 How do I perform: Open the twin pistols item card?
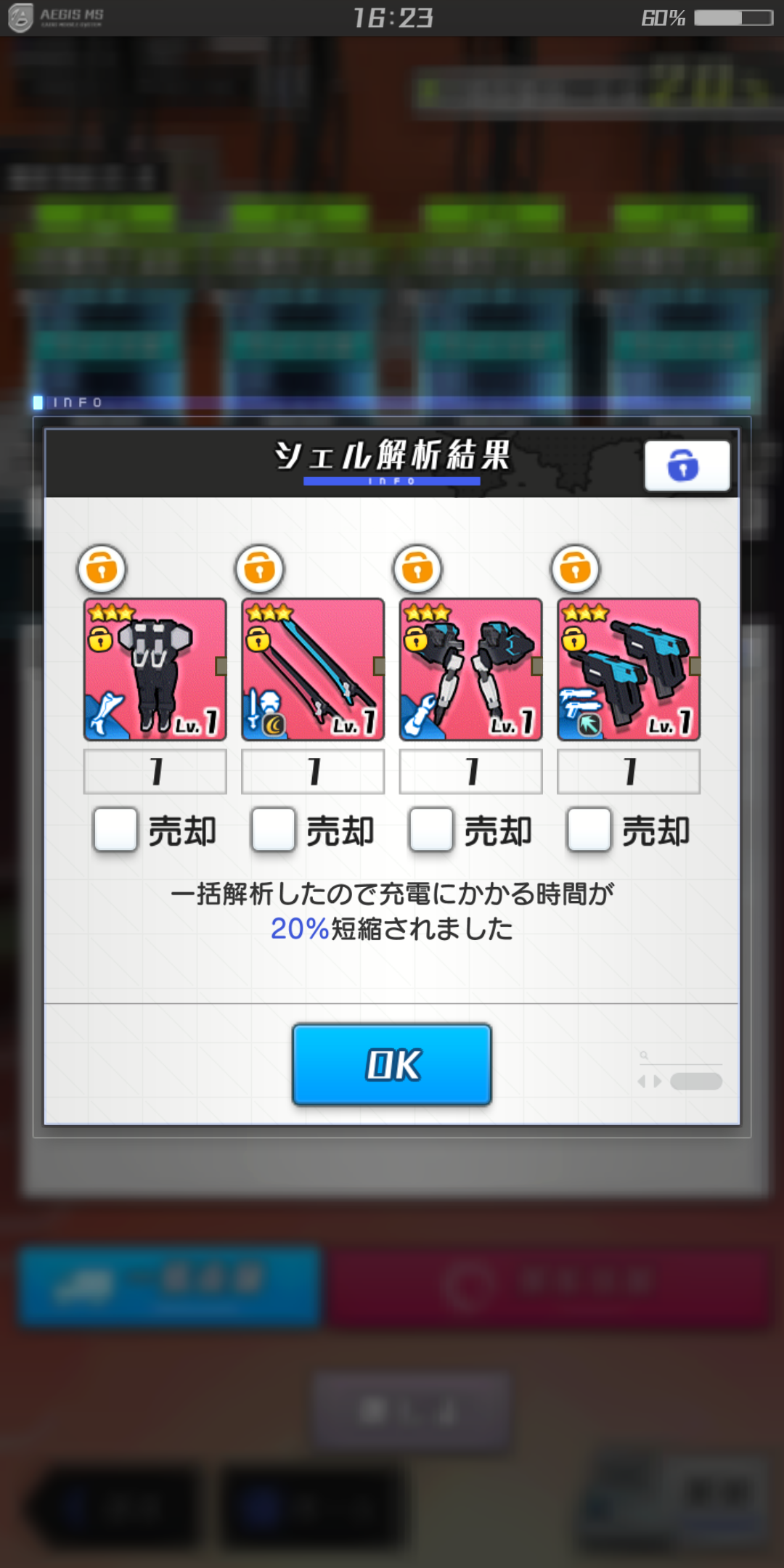pos(629,669)
